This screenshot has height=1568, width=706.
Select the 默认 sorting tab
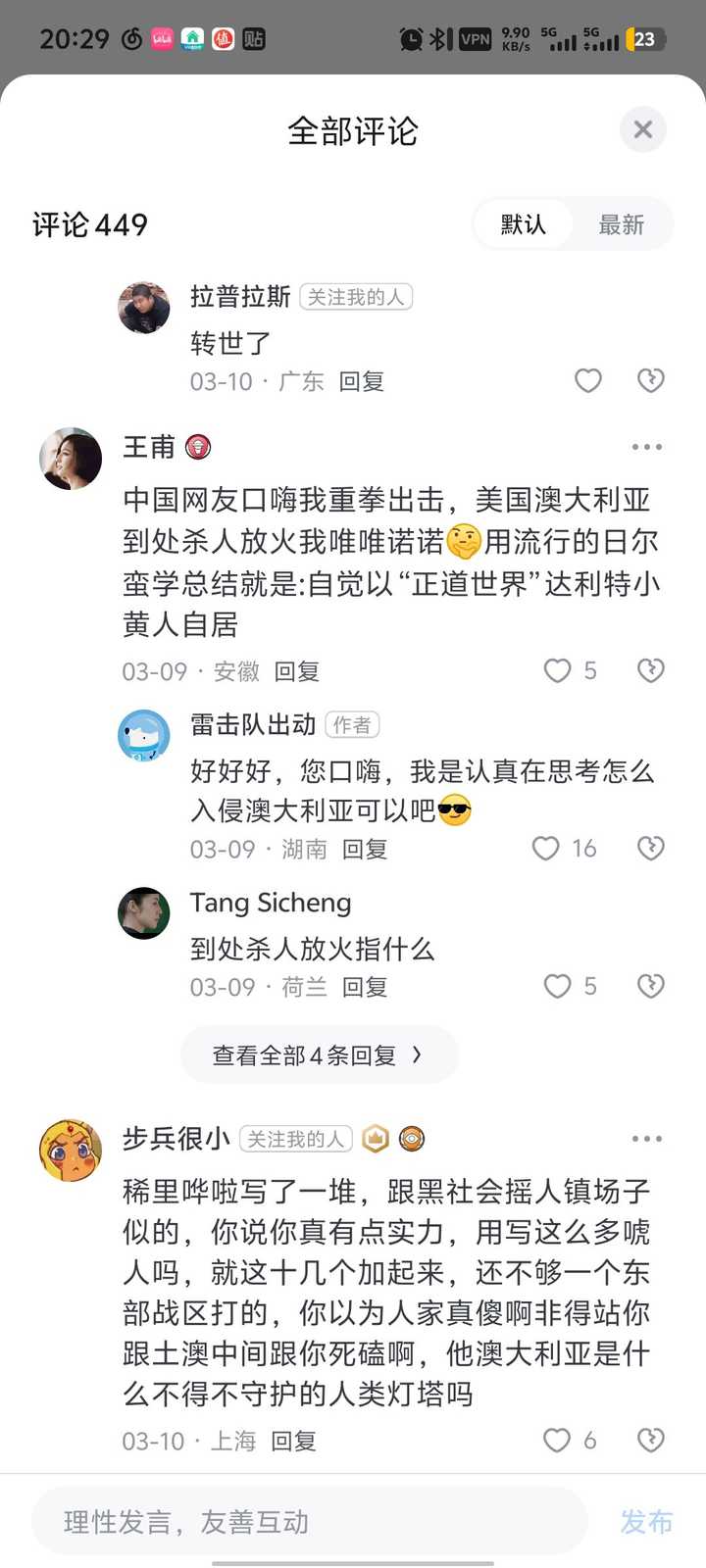point(523,224)
